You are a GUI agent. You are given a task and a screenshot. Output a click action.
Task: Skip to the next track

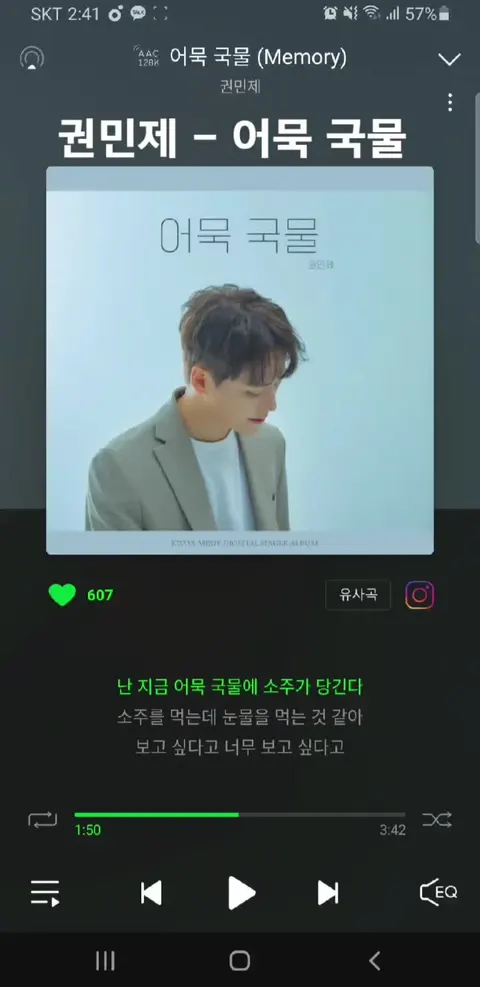[x=328, y=893]
